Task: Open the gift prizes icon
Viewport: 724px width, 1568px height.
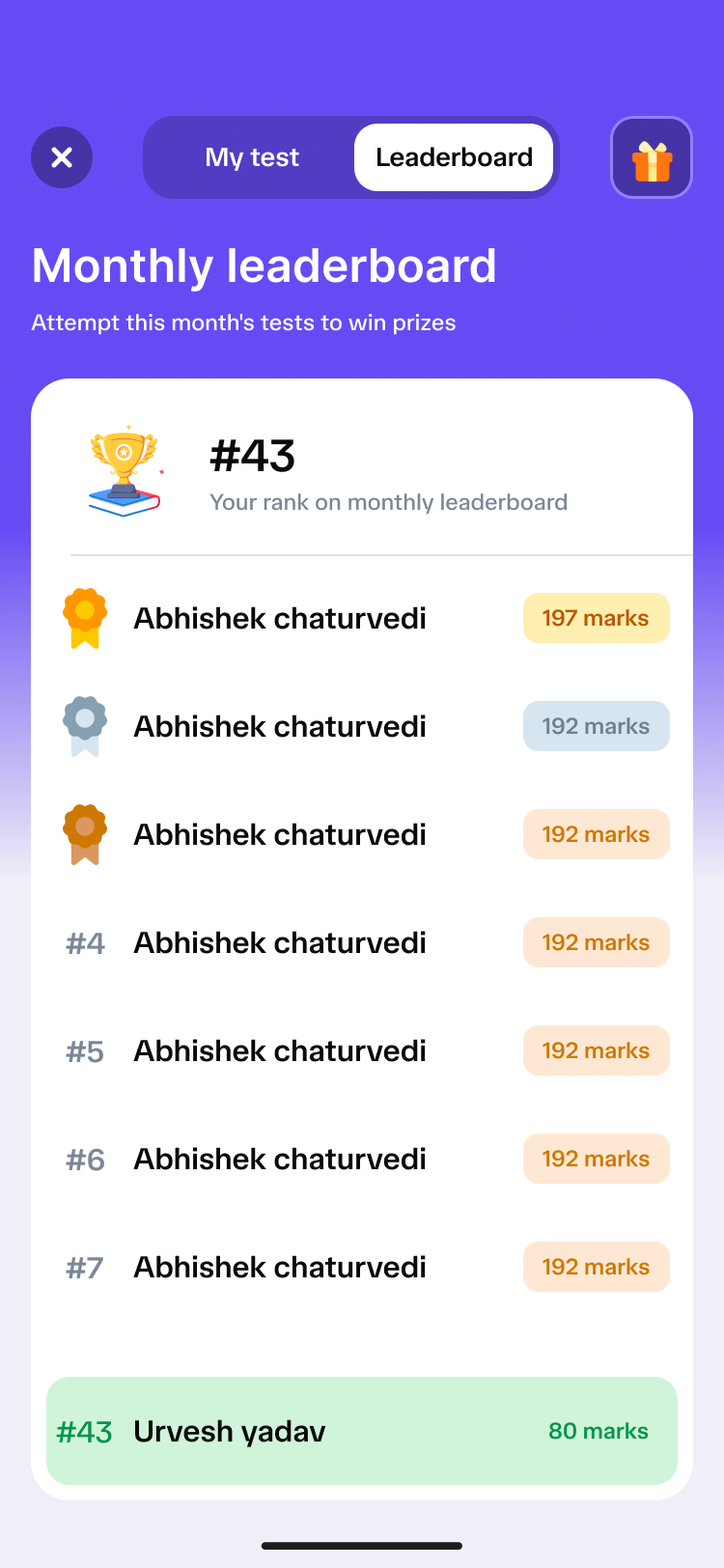Action: tap(652, 158)
